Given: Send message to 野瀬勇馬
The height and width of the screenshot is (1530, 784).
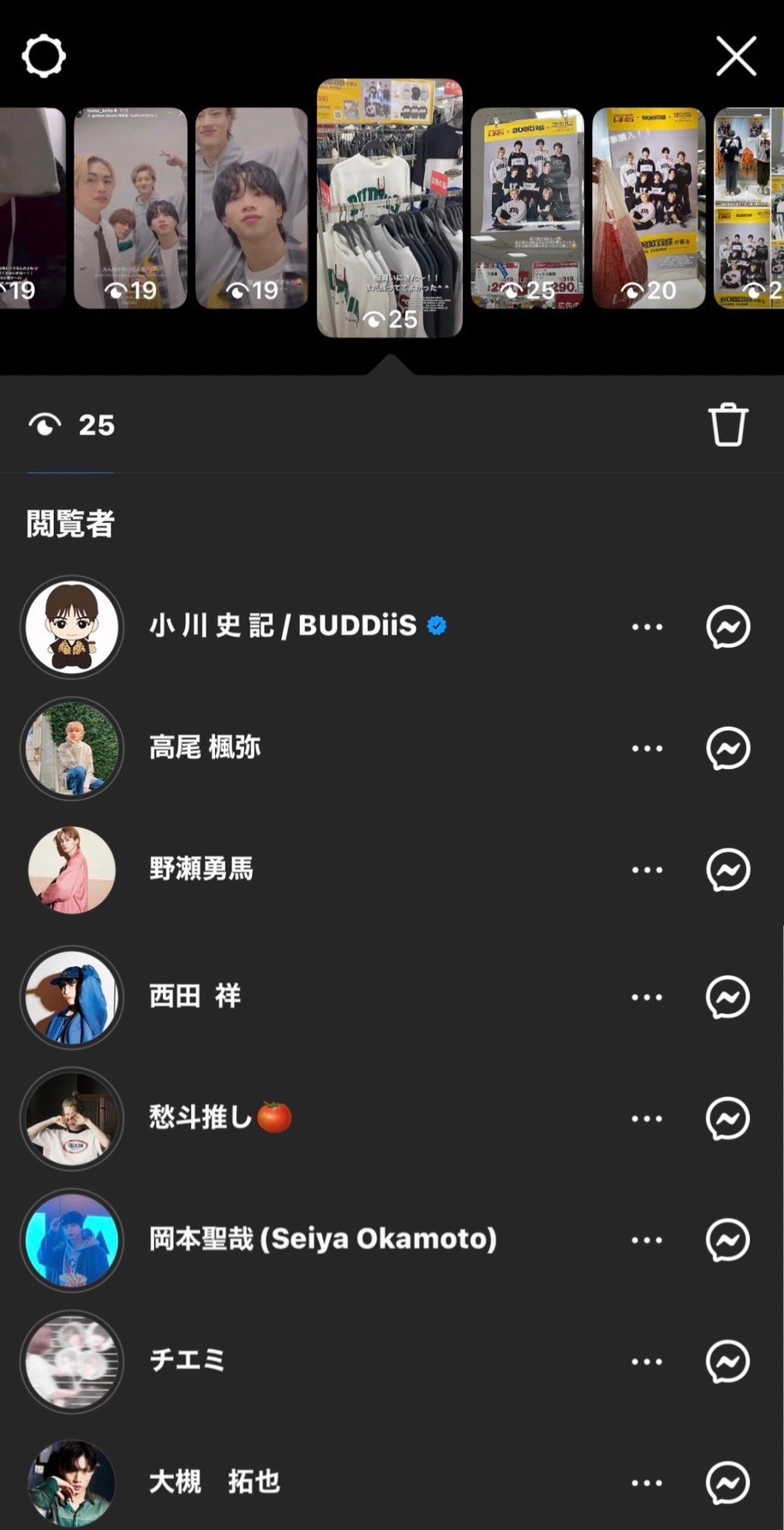Looking at the screenshot, I should (x=727, y=870).
